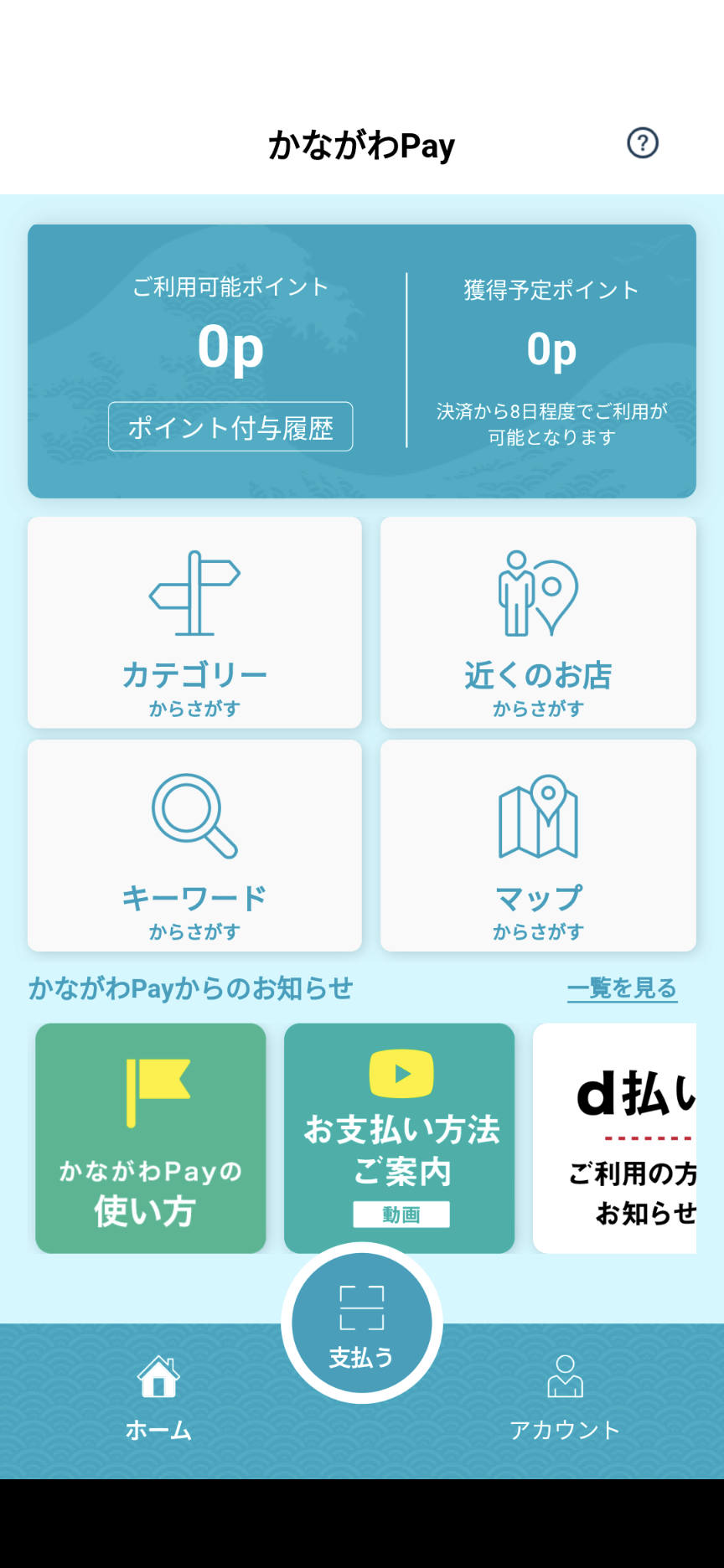This screenshot has width=724, height=1568.
Task: View ポイント付与履歴 point history
Action: [230, 427]
